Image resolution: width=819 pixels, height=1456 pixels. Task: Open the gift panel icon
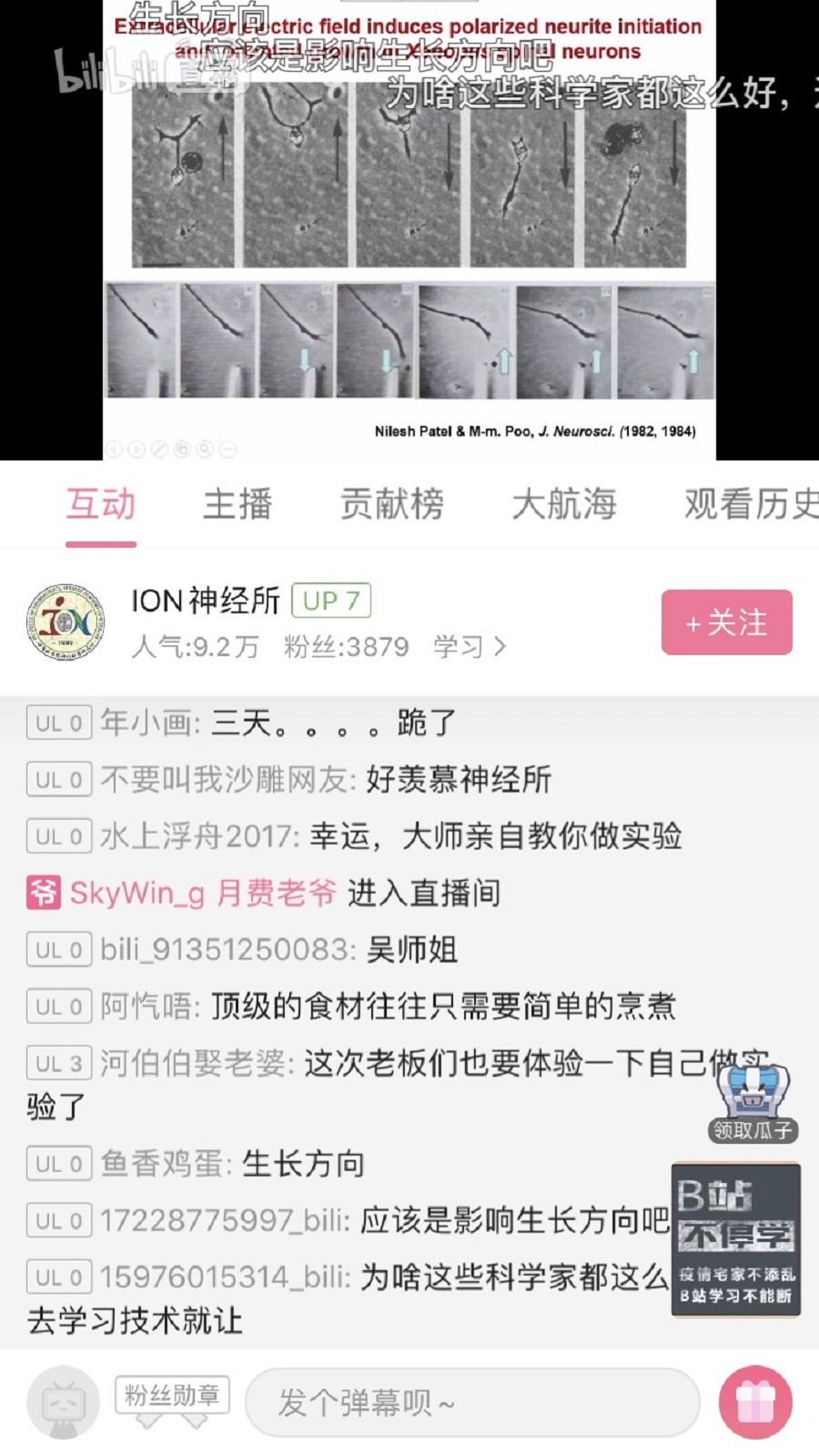coord(755,1402)
